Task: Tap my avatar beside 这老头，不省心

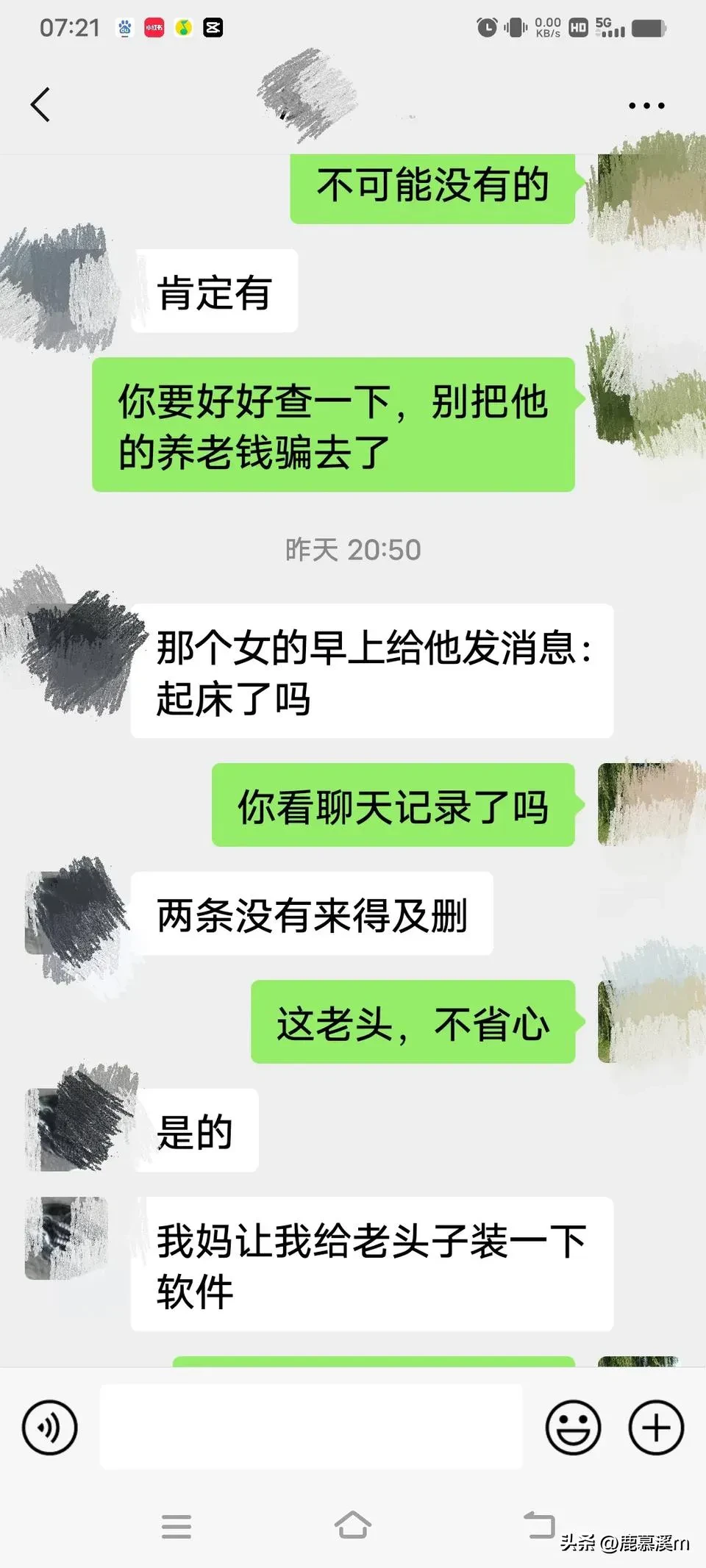Action: click(638, 1022)
